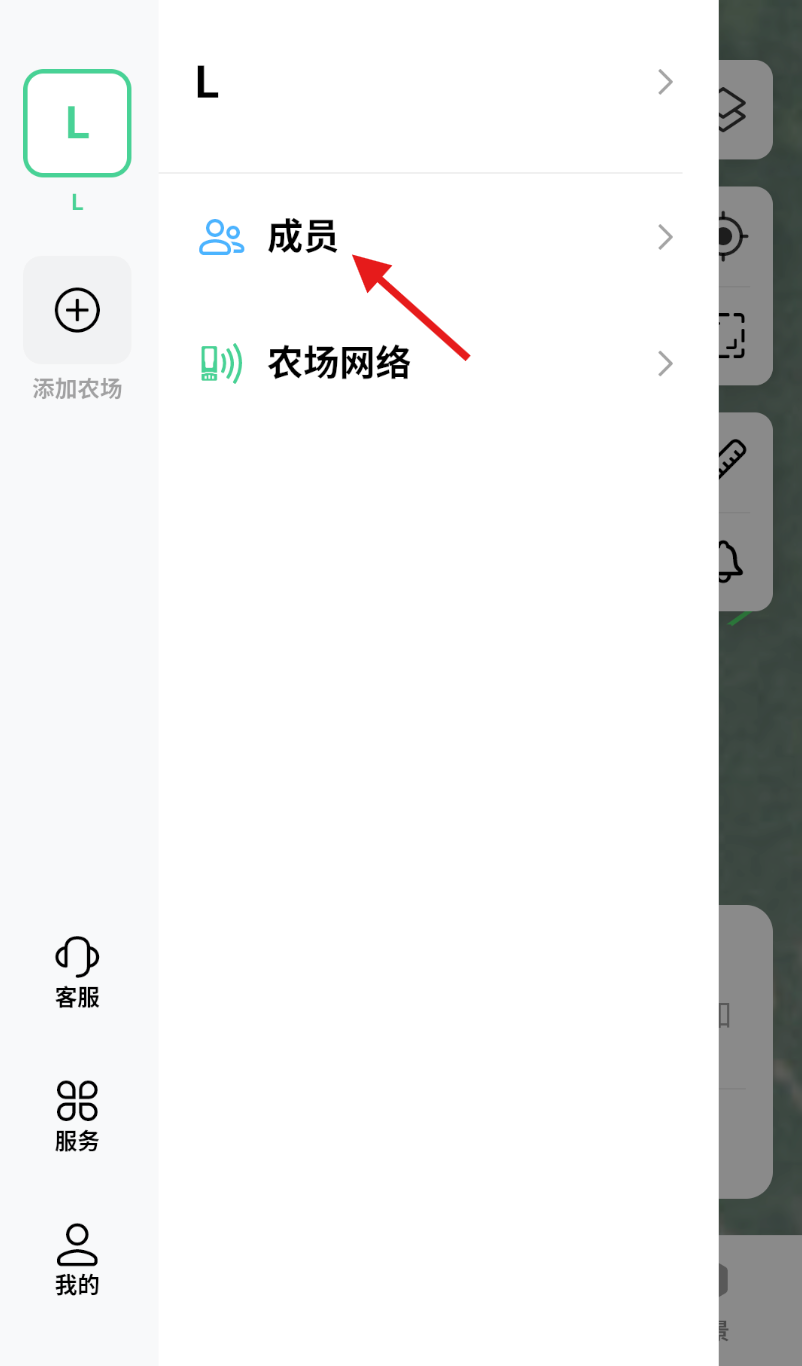
Task: Open the farm details via the L header chevron
Action: 664,82
